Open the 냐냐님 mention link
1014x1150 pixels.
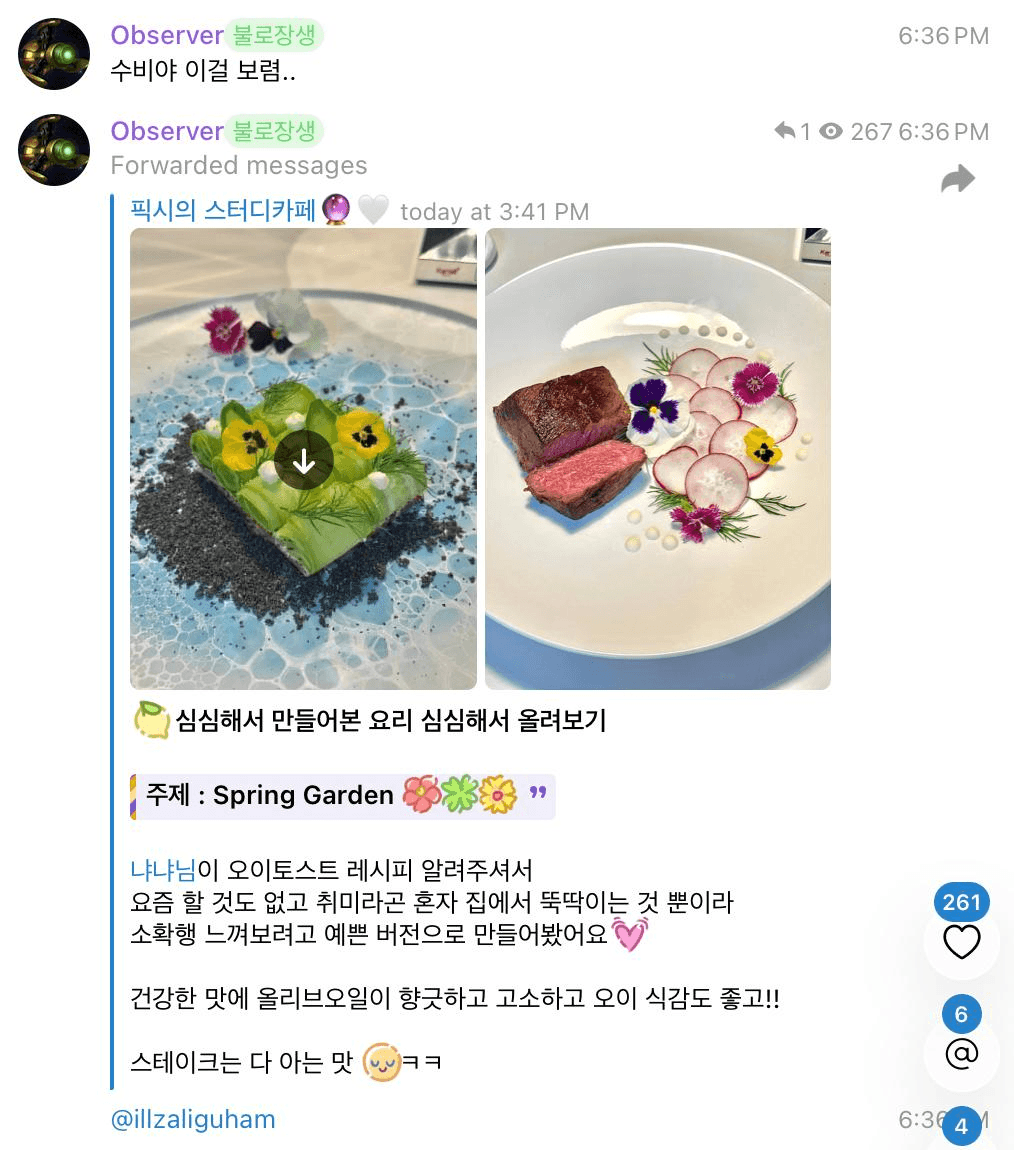click(x=164, y=869)
